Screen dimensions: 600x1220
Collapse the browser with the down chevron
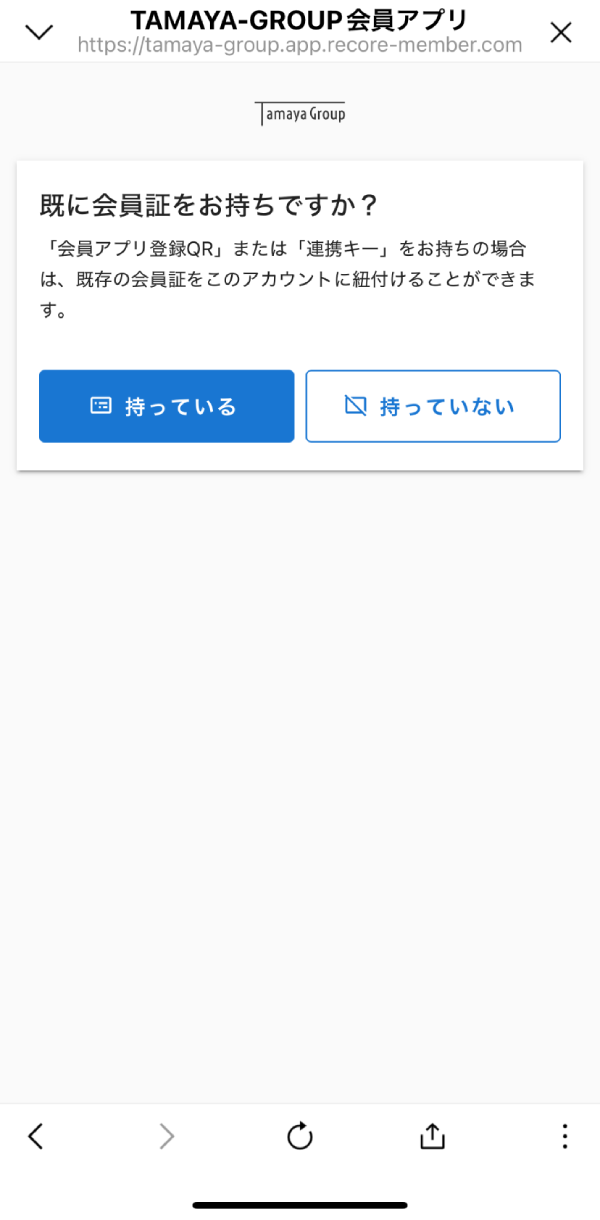coord(39,32)
